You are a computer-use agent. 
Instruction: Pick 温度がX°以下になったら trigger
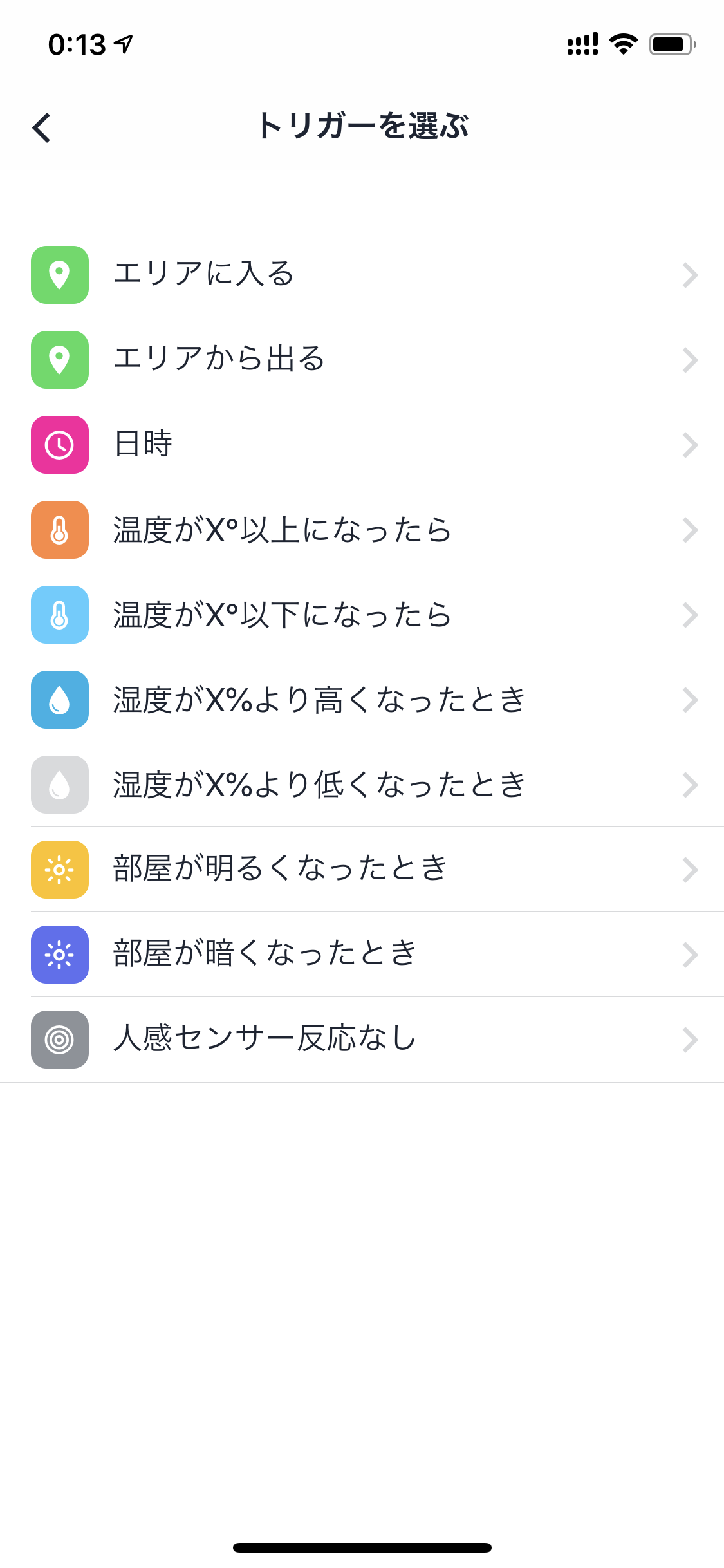362,615
